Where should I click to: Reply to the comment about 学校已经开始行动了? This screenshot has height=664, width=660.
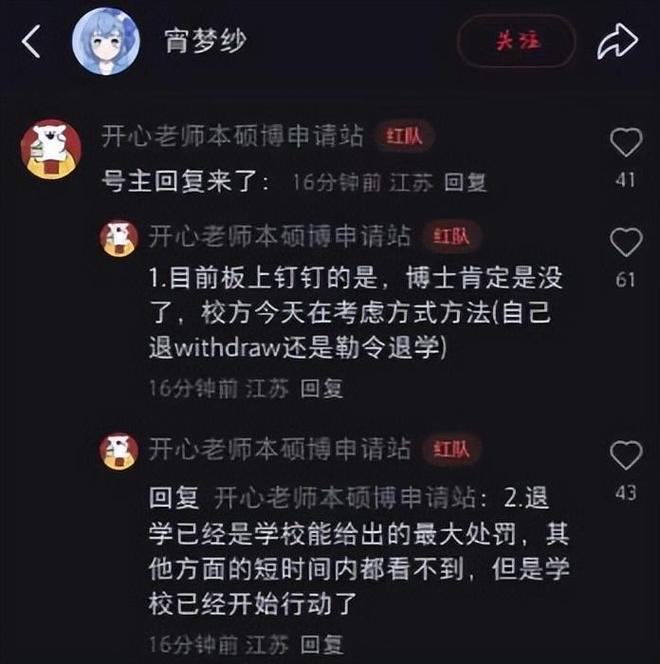tap(322, 643)
